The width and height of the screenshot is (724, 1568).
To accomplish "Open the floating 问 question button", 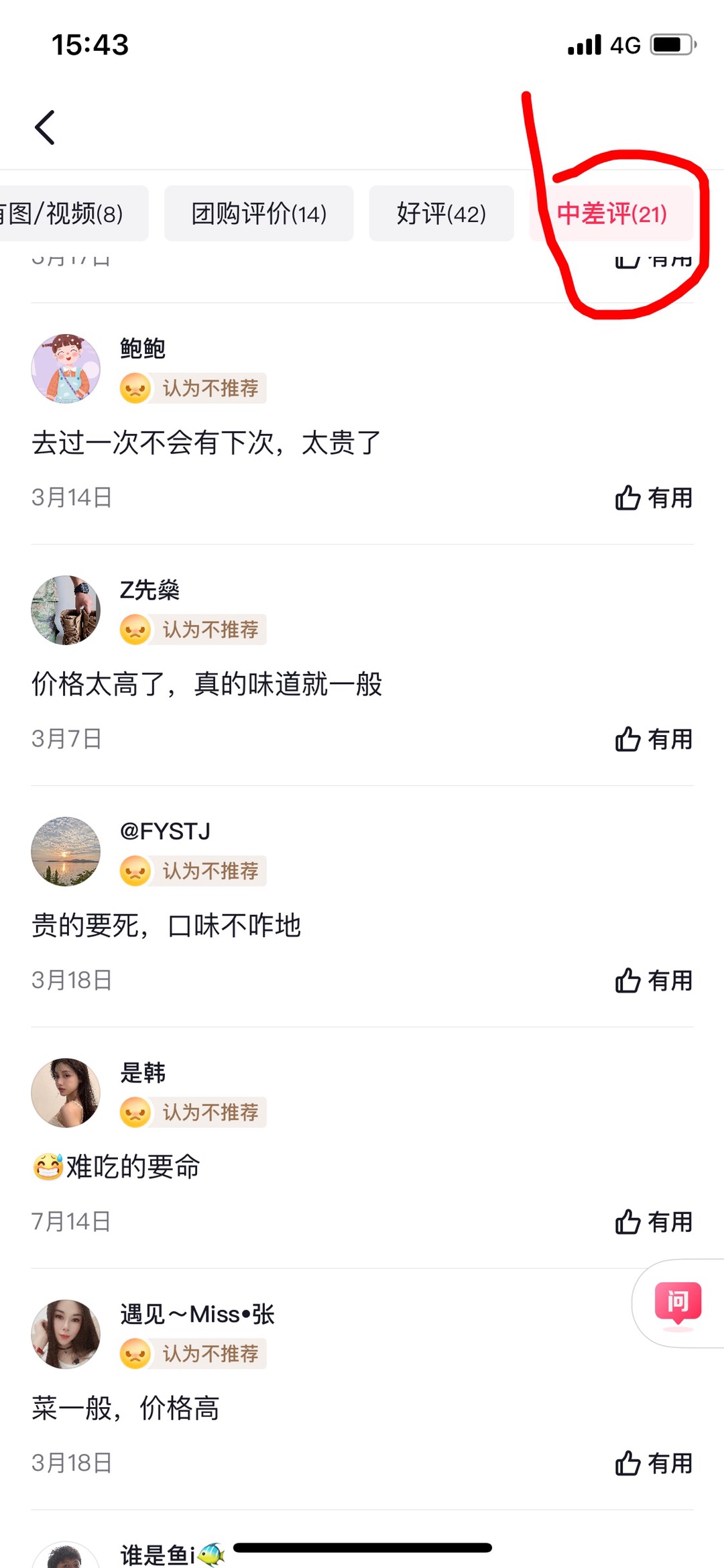I will 678,1302.
